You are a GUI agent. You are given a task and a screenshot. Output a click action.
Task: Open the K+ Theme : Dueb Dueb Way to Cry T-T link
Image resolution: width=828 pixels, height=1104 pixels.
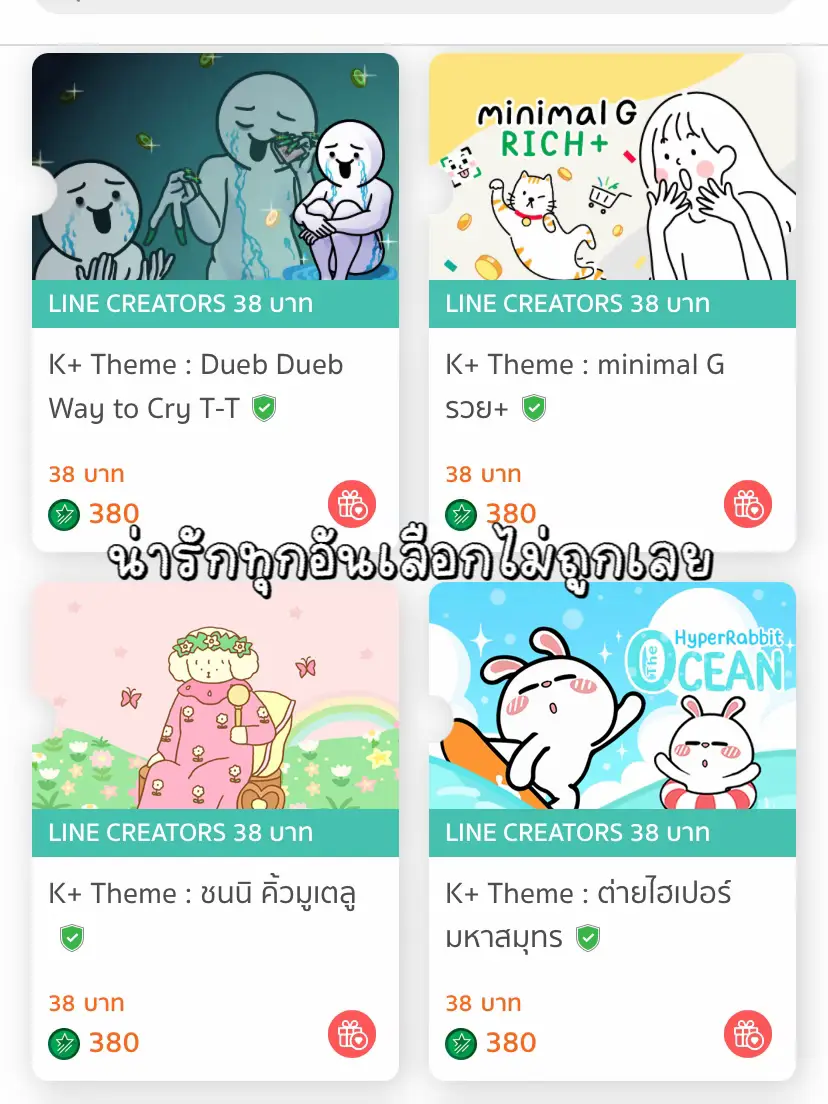(x=196, y=385)
